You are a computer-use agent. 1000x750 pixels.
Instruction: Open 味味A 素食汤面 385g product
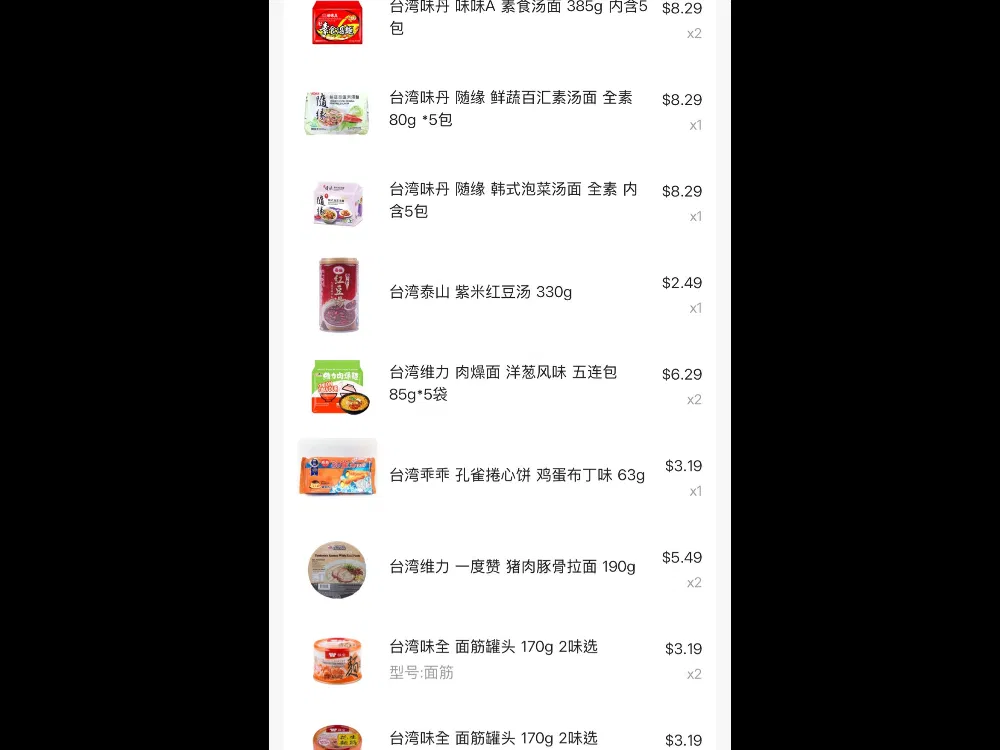coord(517,18)
